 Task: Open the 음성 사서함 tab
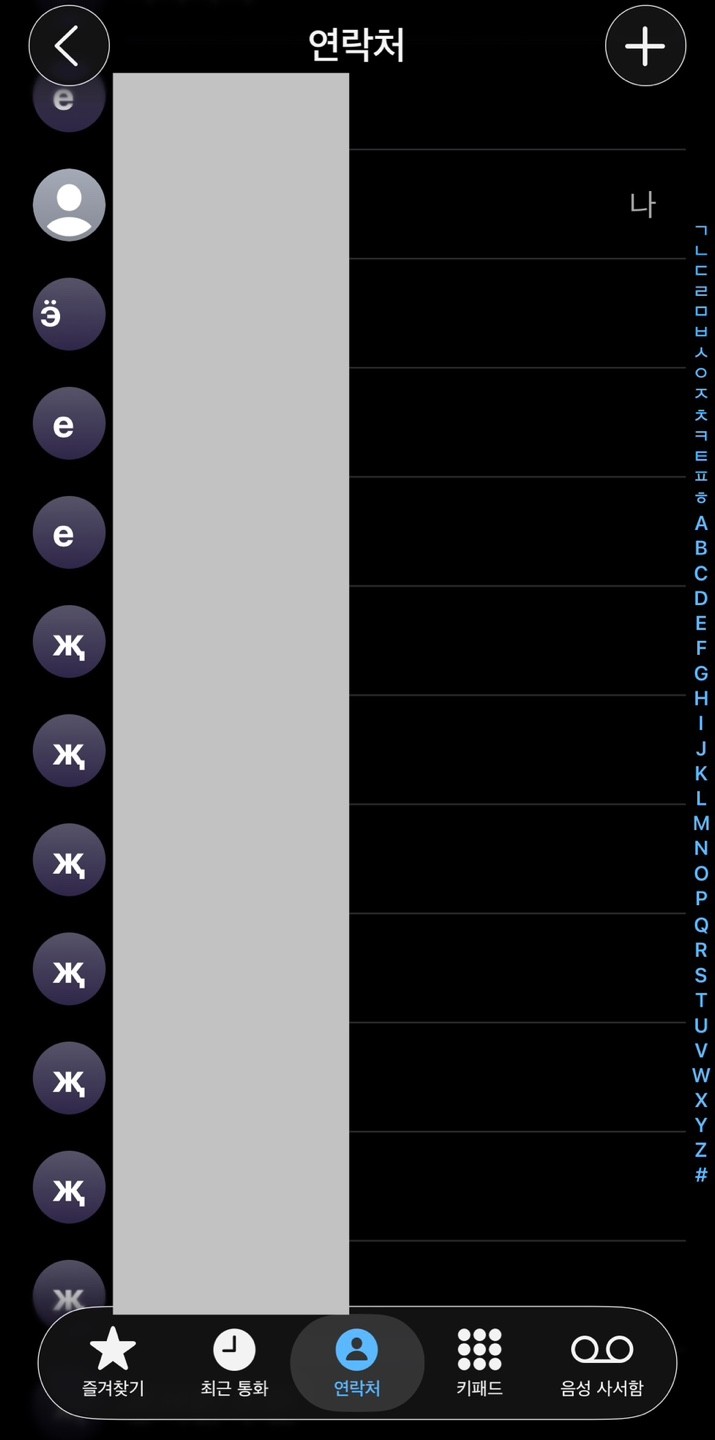601,1362
